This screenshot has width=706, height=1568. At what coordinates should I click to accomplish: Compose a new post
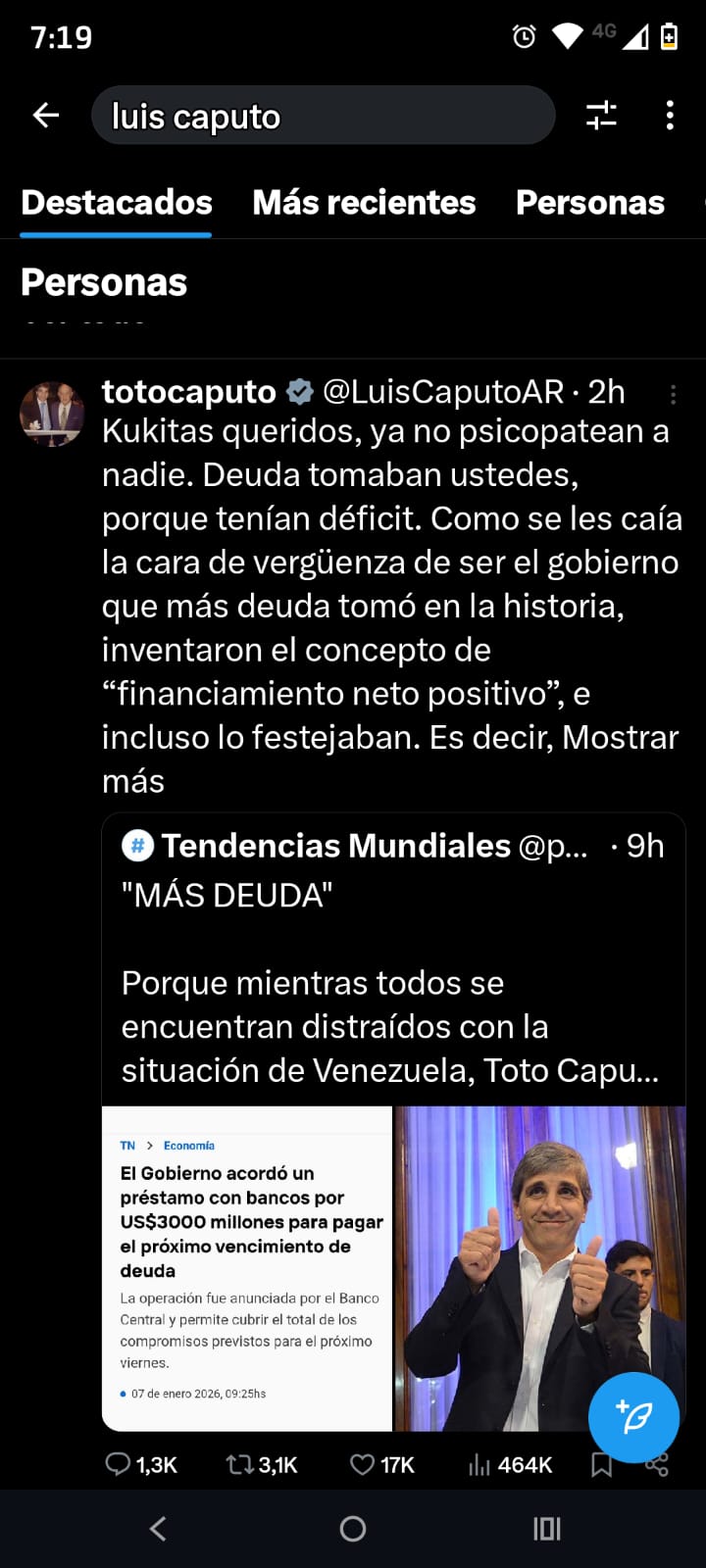[x=633, y=1417]
